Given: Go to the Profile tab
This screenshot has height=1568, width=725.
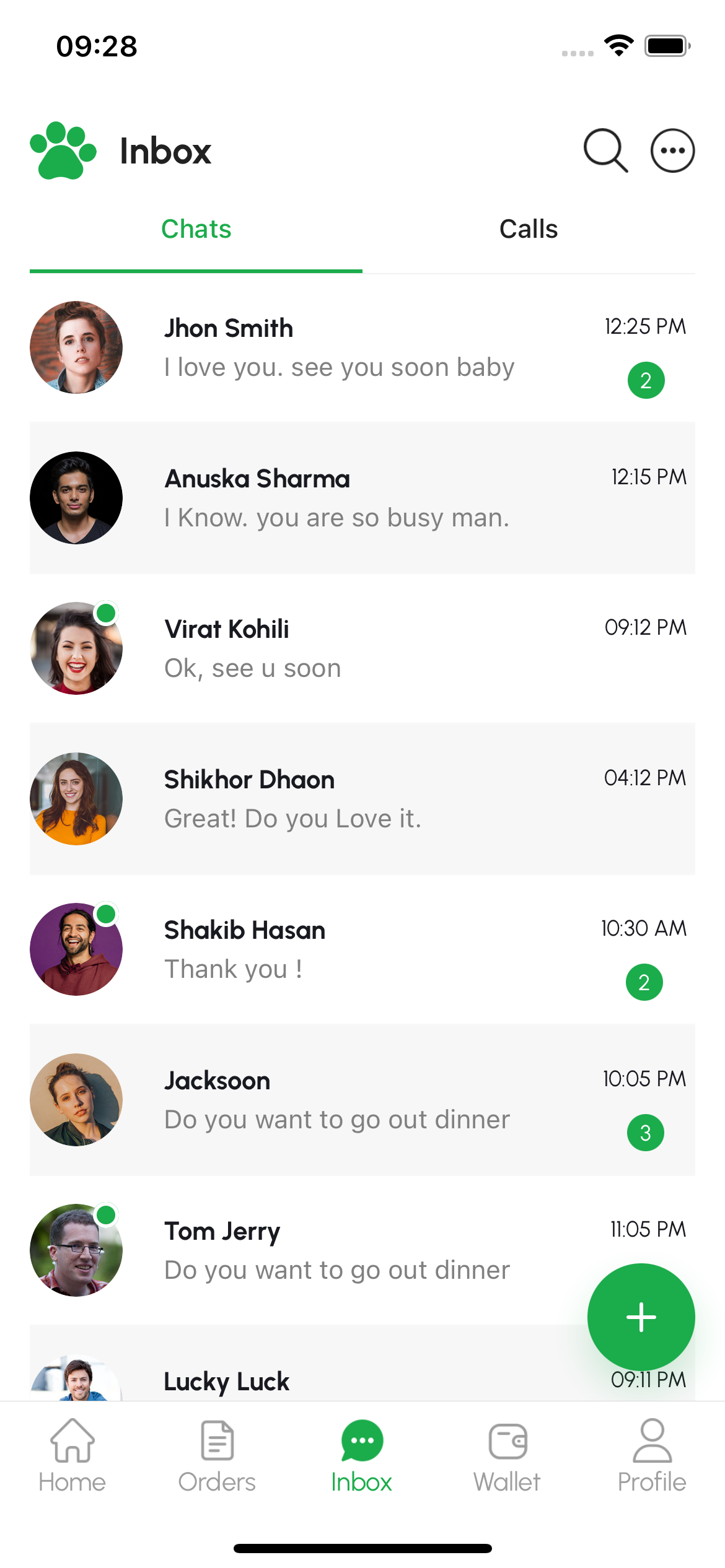Looking at the screenshot, I should 652,1455.
